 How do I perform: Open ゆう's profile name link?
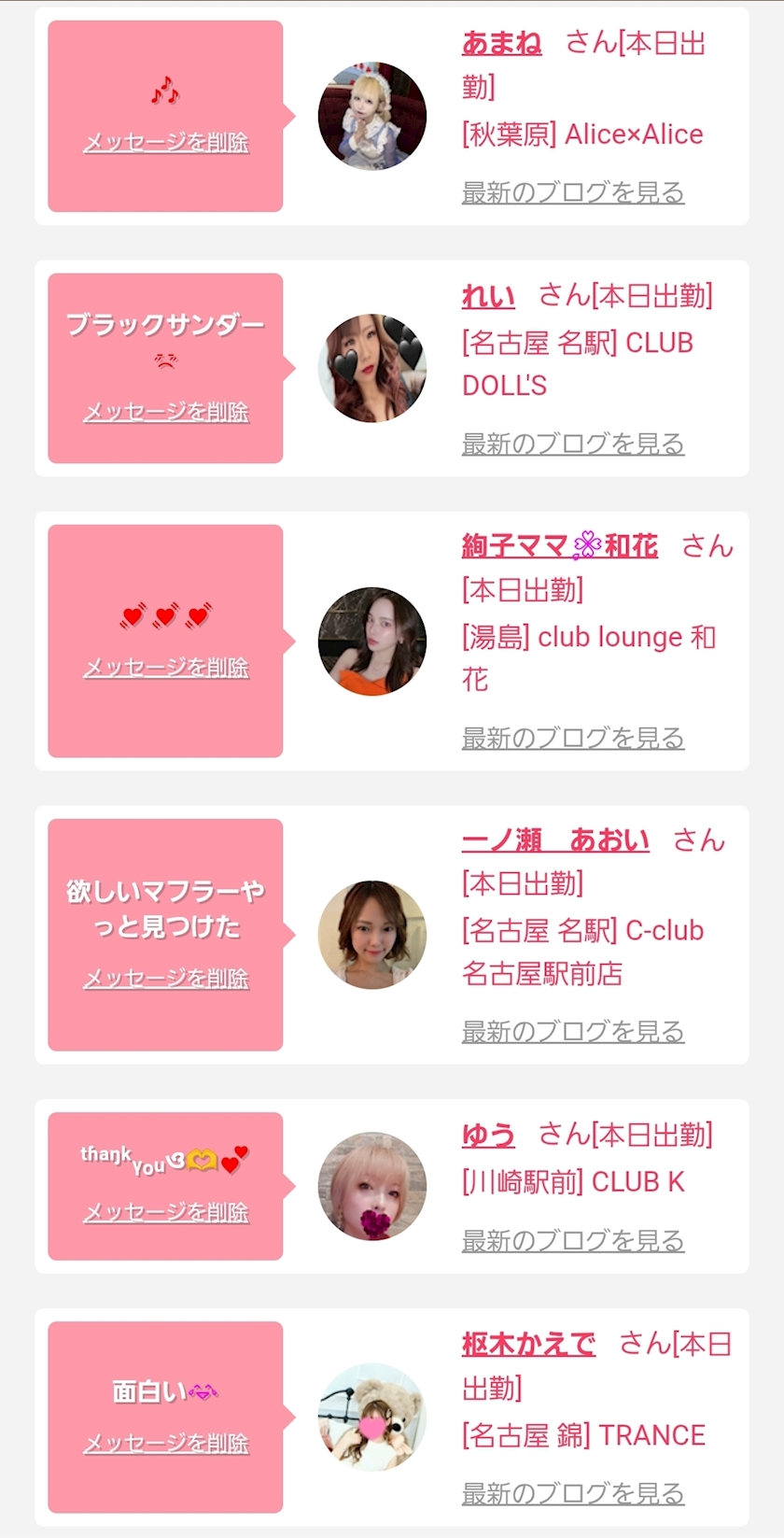coord(488,1135)
